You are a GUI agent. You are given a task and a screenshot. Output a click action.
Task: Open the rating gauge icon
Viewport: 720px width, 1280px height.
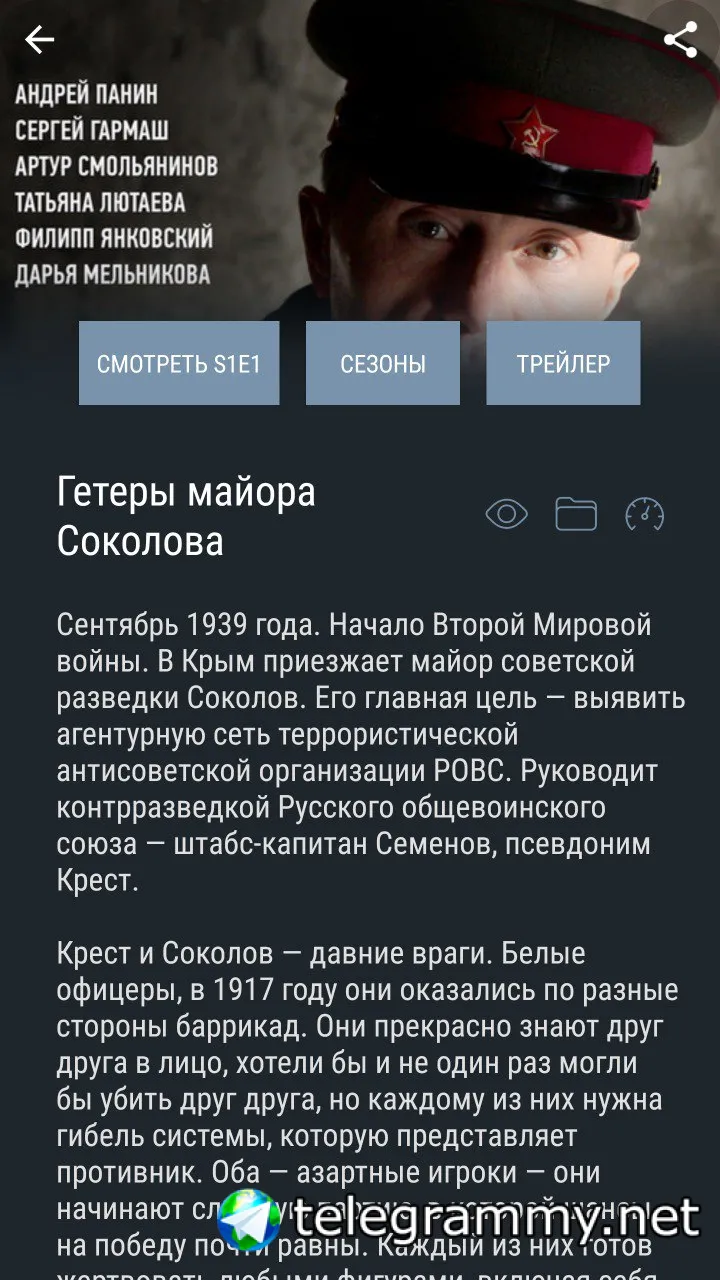pyautogui.click(x=644, y=515)
